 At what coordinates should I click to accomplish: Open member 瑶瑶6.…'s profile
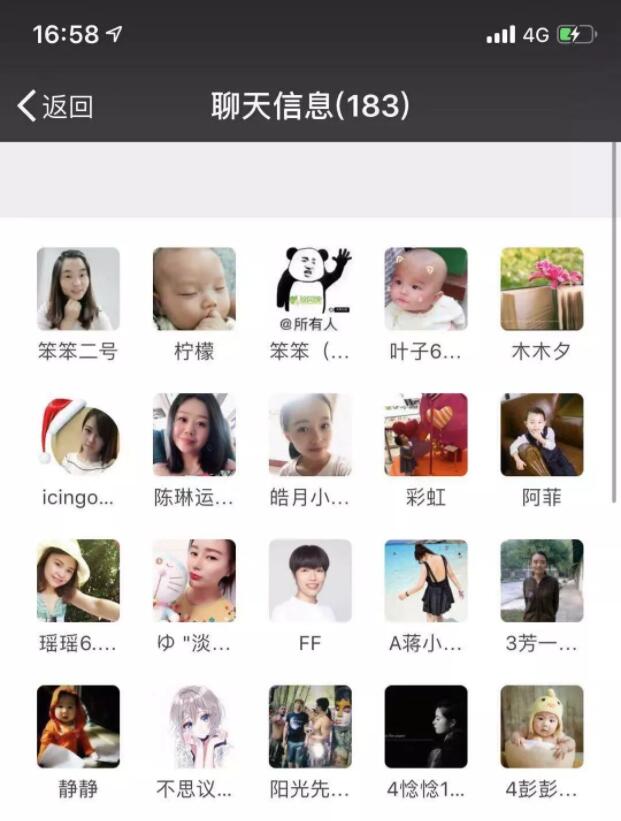tap(78, 581)
